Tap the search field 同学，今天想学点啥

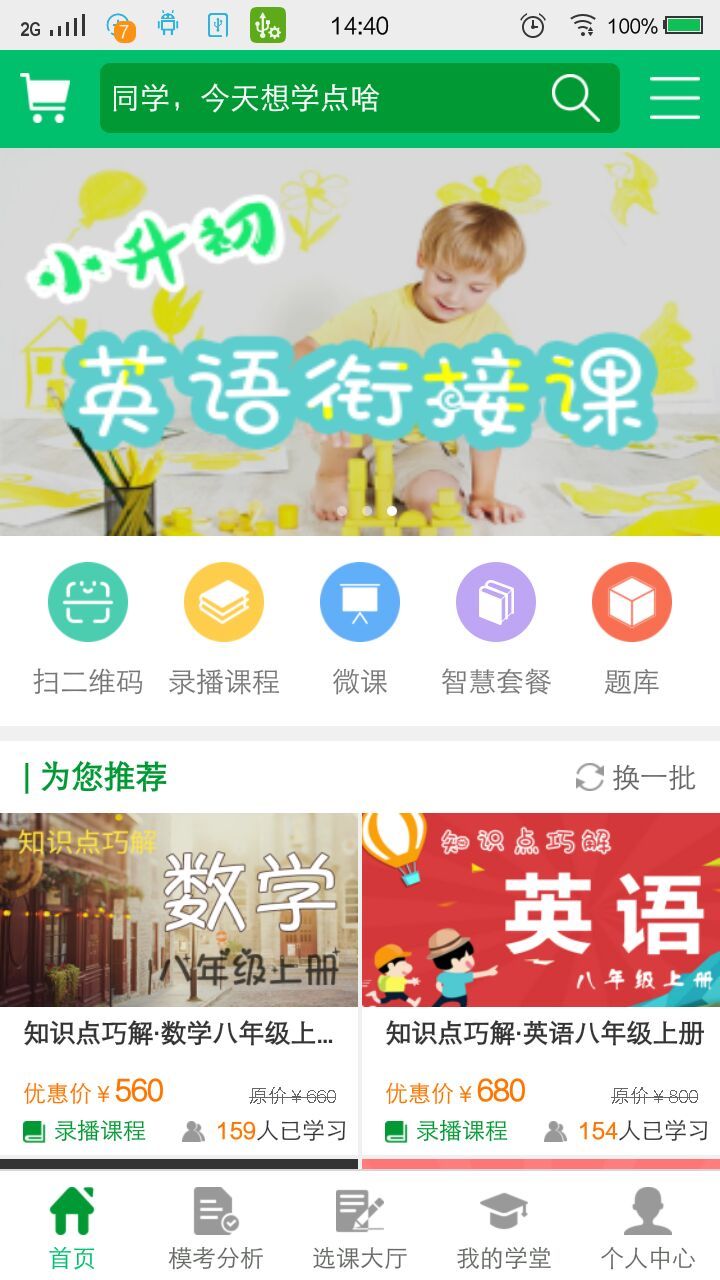point(320,98)
